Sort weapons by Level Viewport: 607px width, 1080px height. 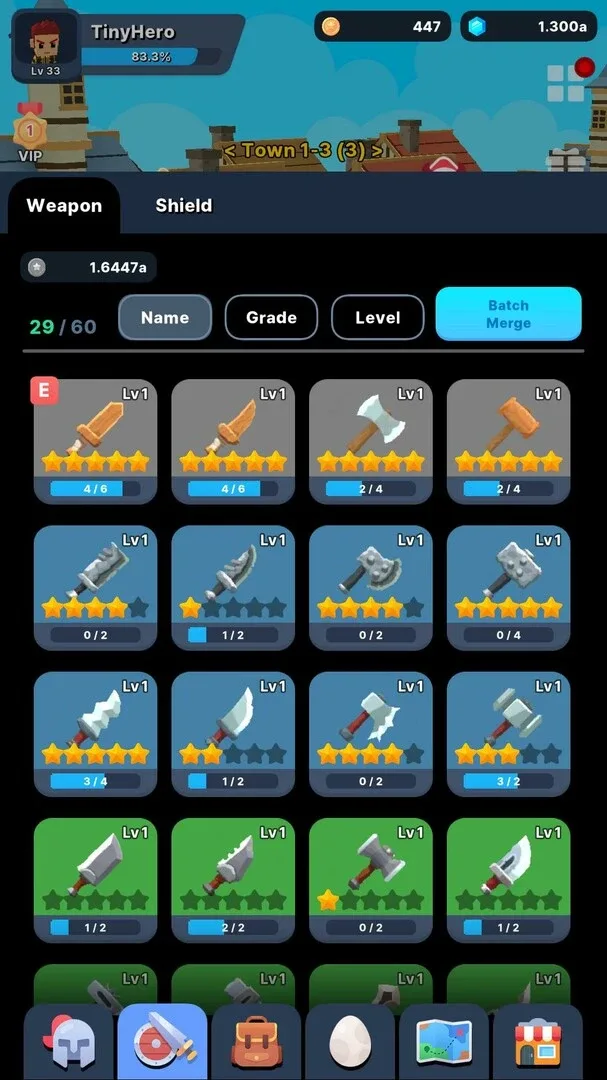[x=377, y=318]
